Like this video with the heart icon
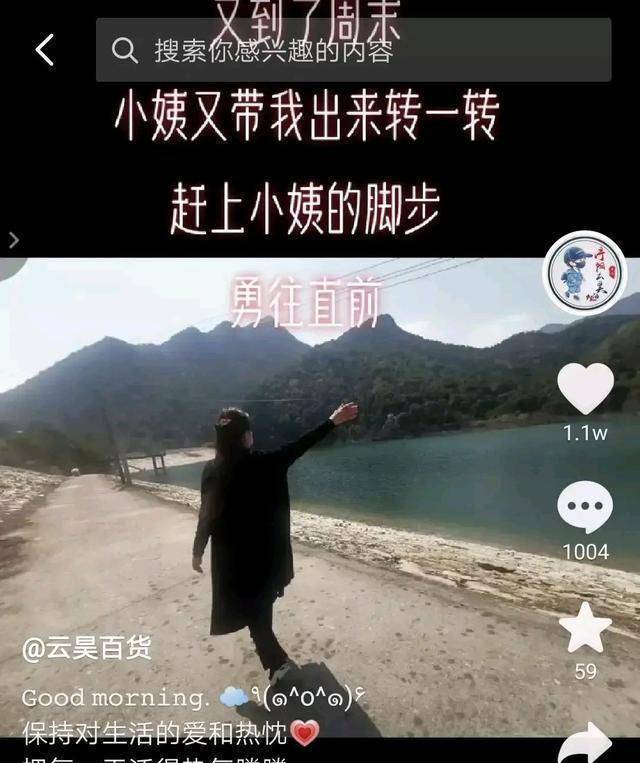Screen dimensions: 640x763 tap(585, 389)
